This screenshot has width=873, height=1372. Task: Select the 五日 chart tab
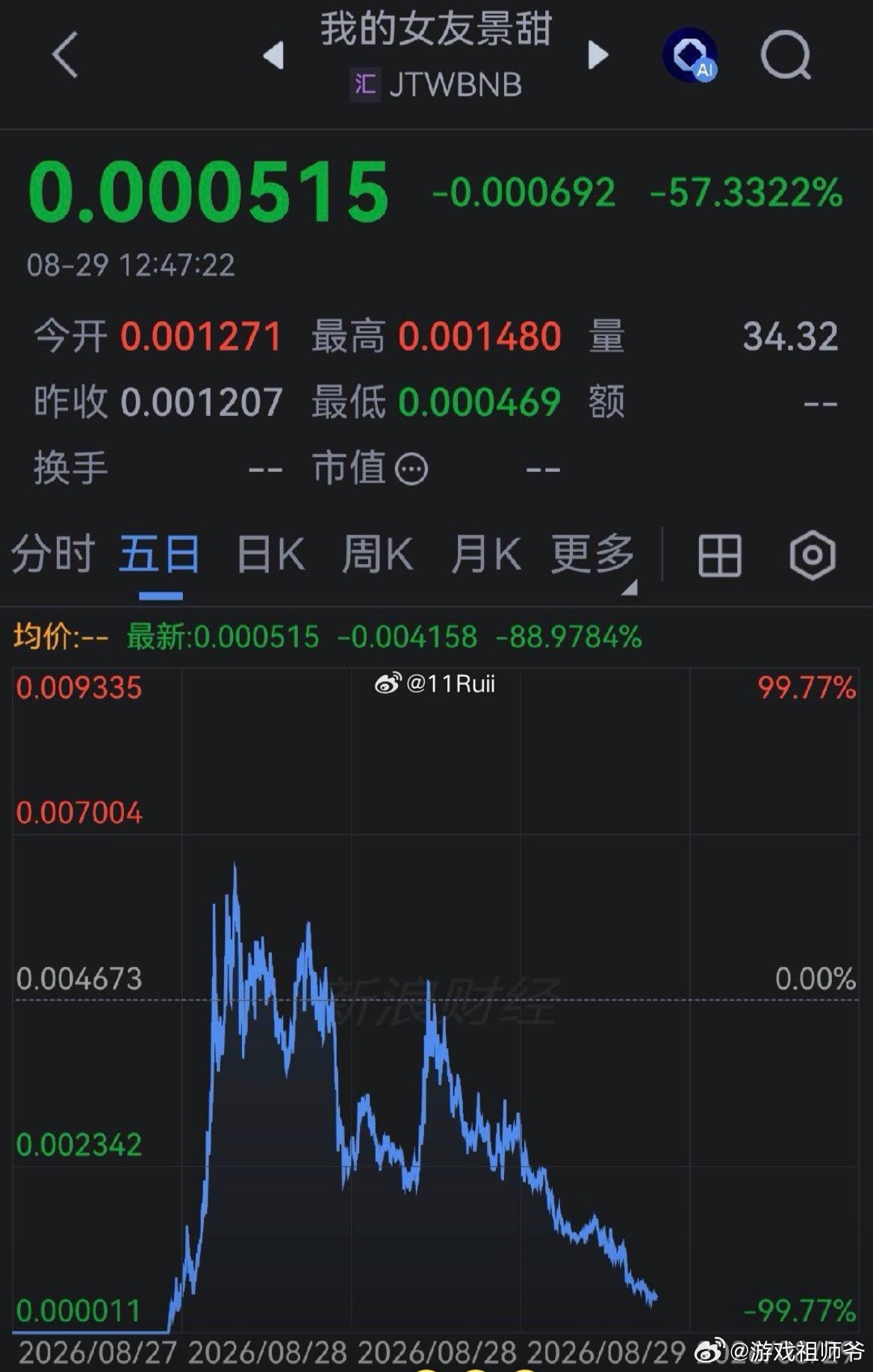[160, 554]
